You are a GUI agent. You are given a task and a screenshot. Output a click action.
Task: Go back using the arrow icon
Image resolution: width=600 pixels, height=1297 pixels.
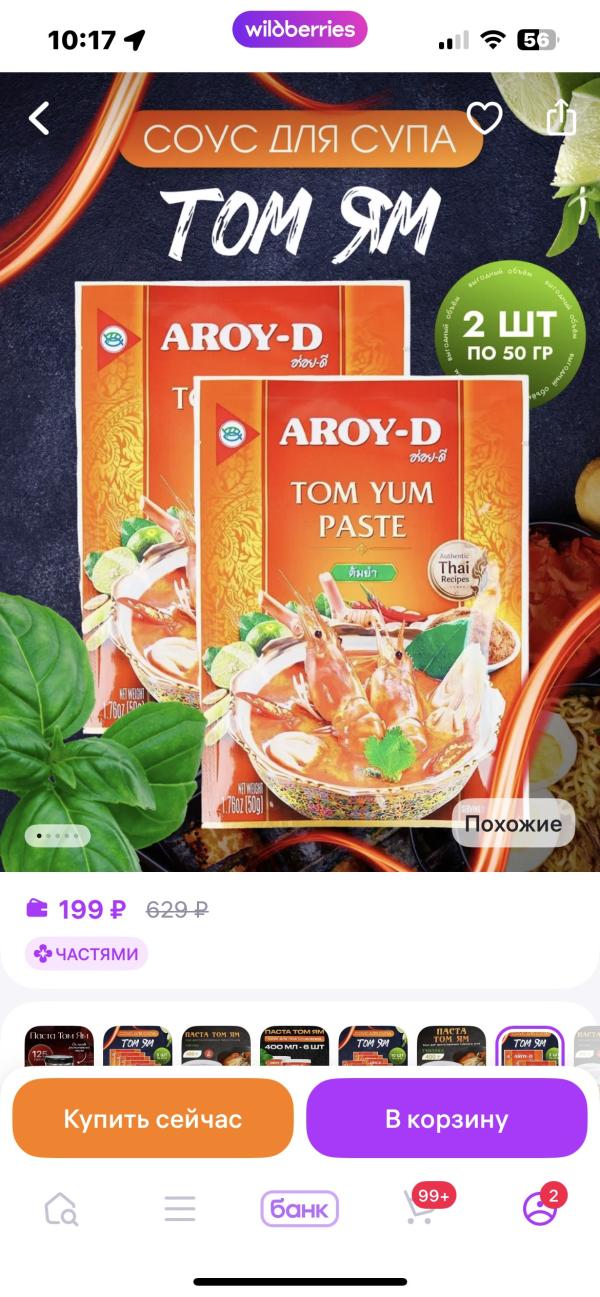[39, 118]
